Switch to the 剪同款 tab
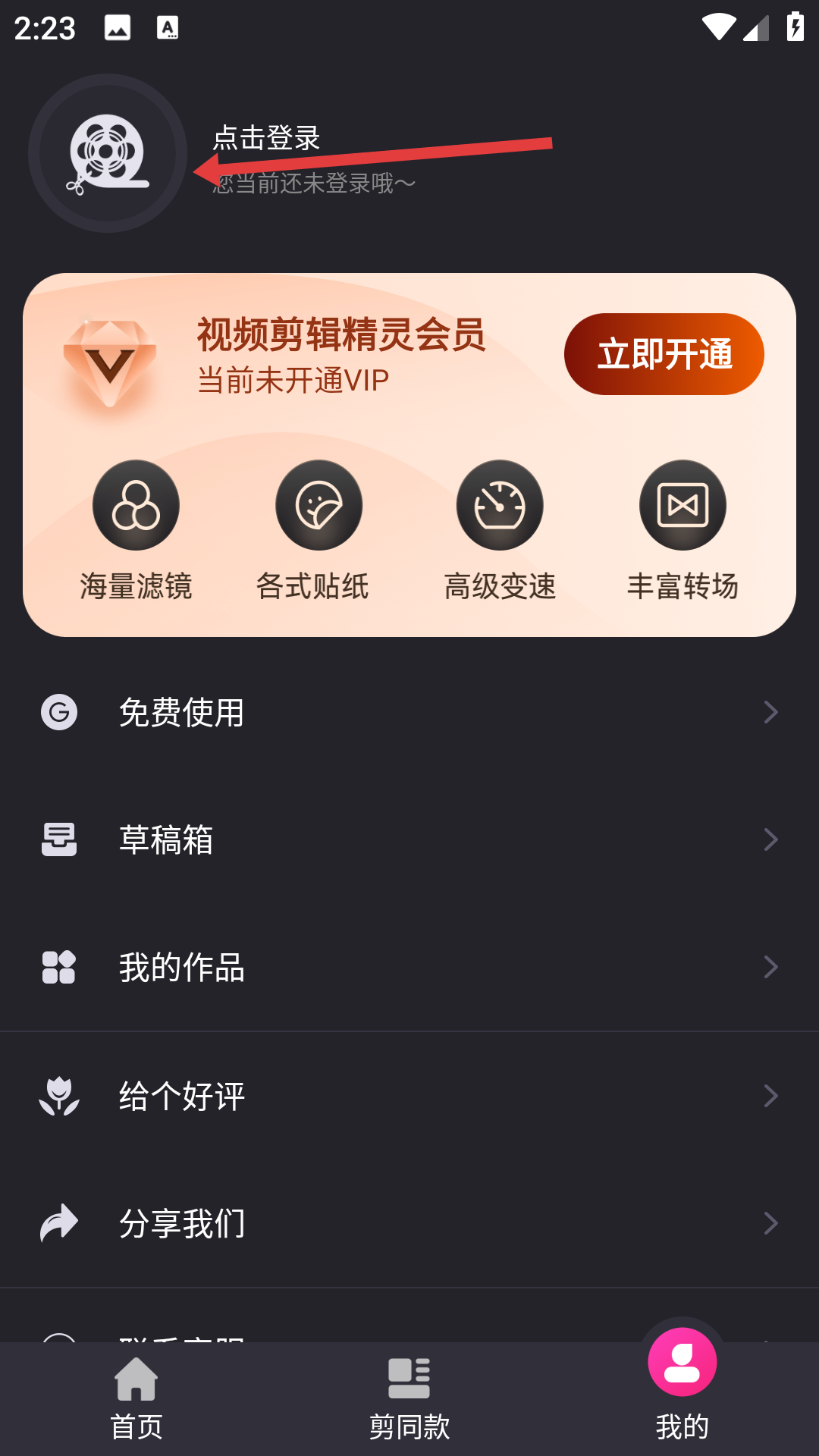The width and height of the screenshot is (819, 1456). (409, 1399)
